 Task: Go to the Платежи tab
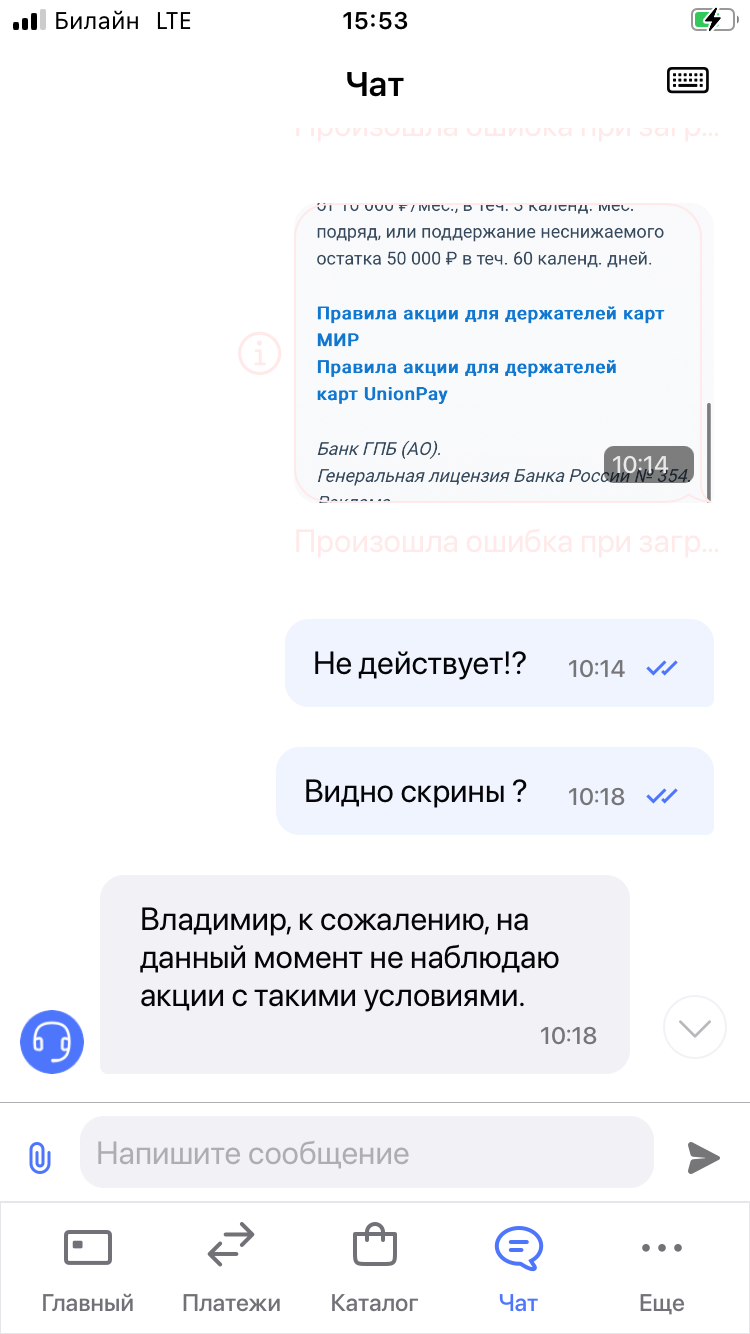[x=231, y=1269]
